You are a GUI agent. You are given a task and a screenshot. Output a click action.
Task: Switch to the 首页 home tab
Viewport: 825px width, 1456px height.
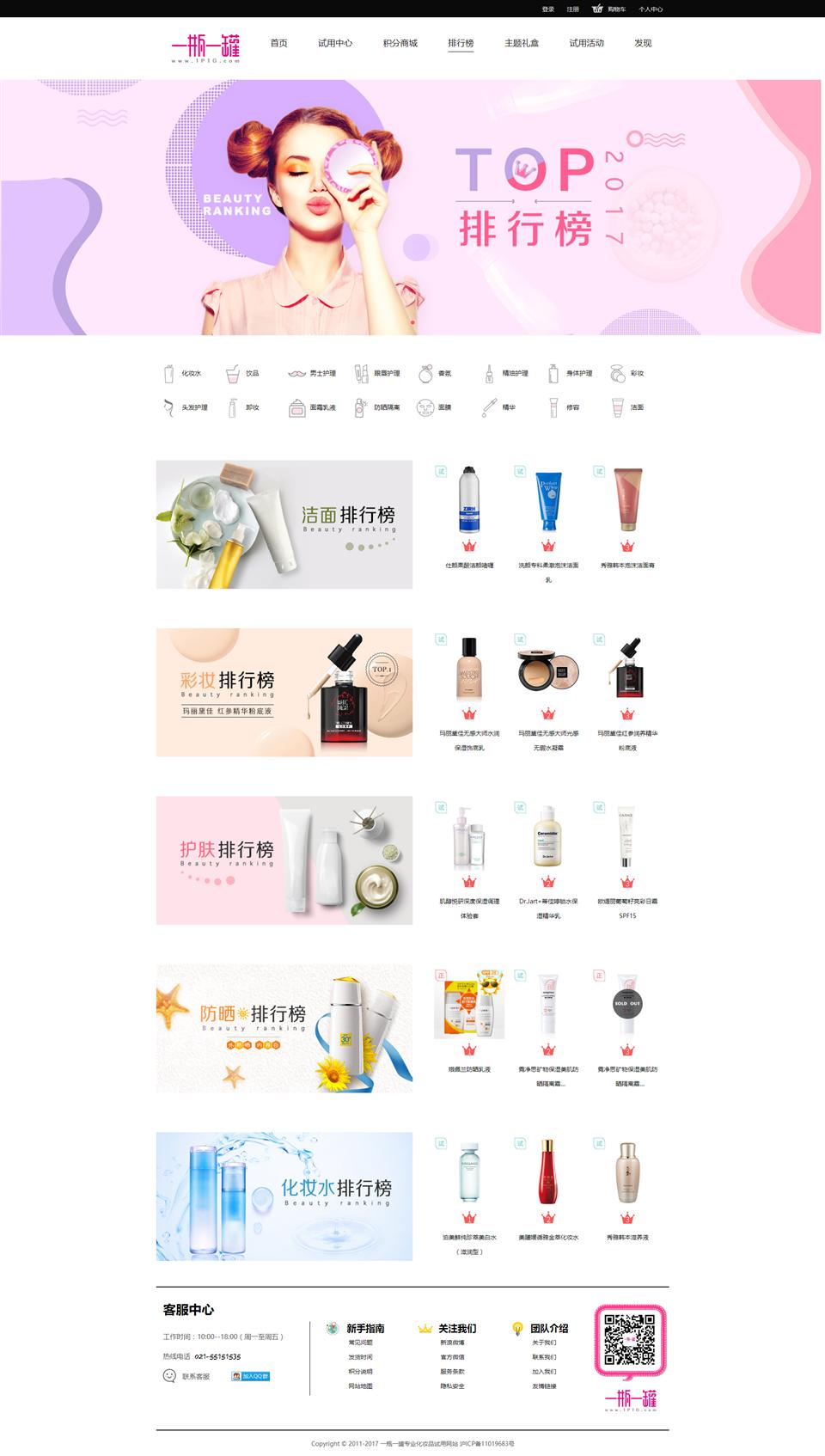(278, 43)
